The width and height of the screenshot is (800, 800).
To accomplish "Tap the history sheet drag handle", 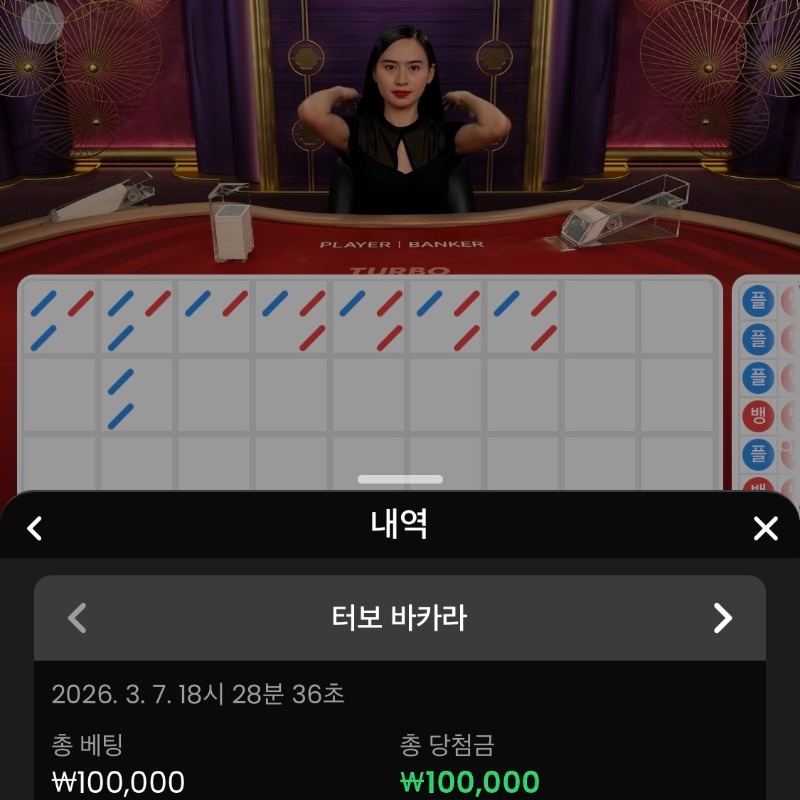I will 400,481.
